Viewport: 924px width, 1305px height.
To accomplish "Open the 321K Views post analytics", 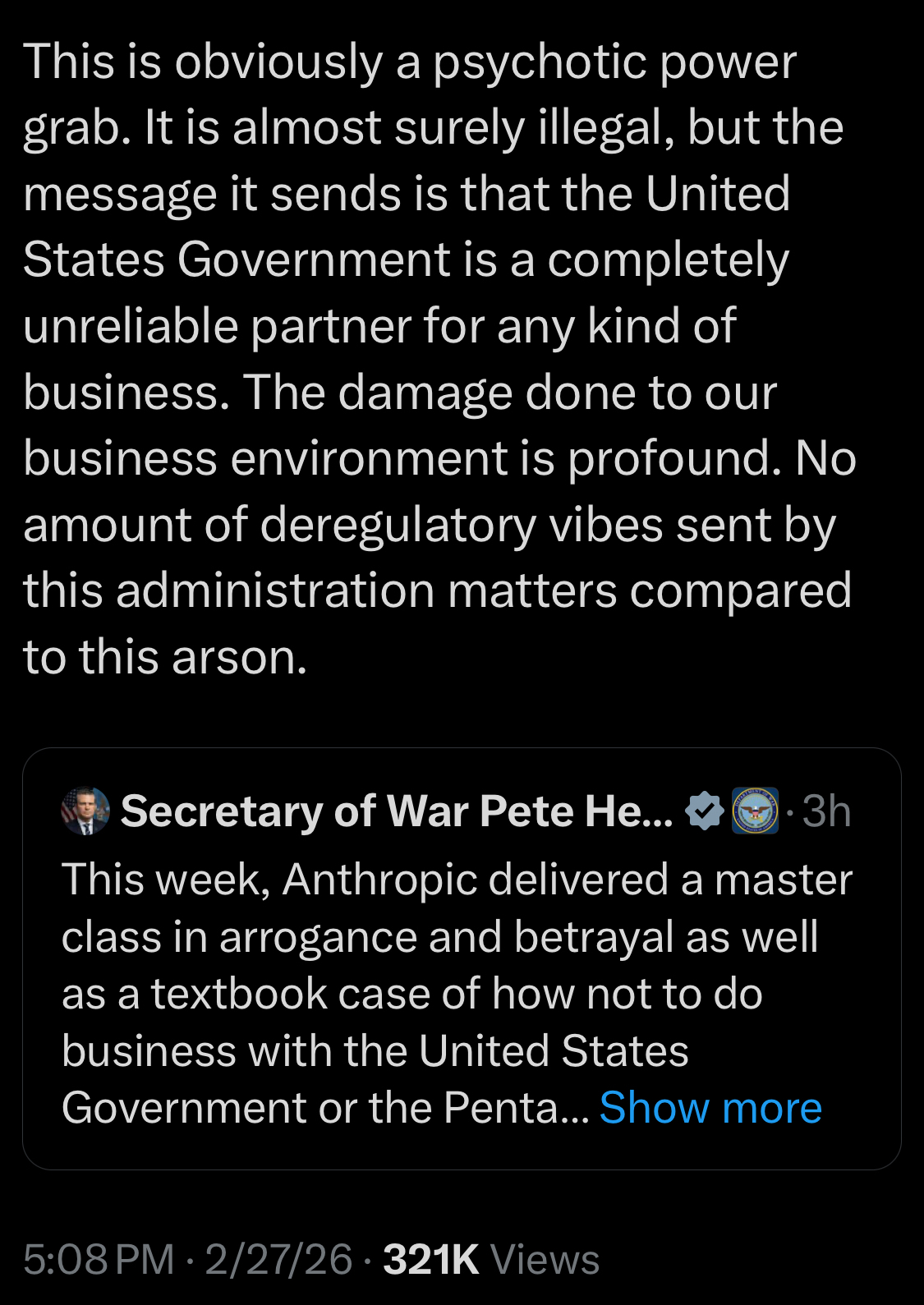I will (x=490, y=1259).
